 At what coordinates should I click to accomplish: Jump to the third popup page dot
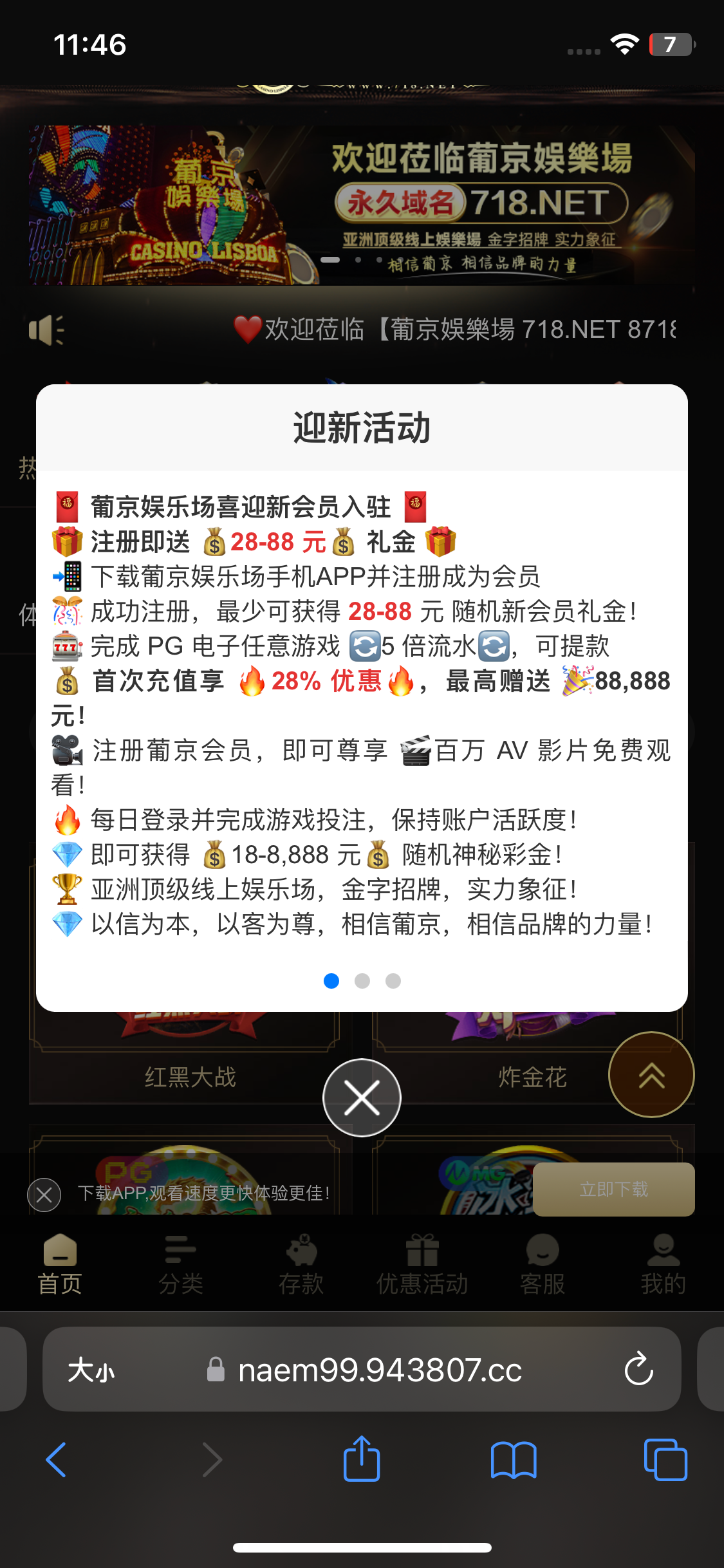pyautogui.click(x=393, y=981)
